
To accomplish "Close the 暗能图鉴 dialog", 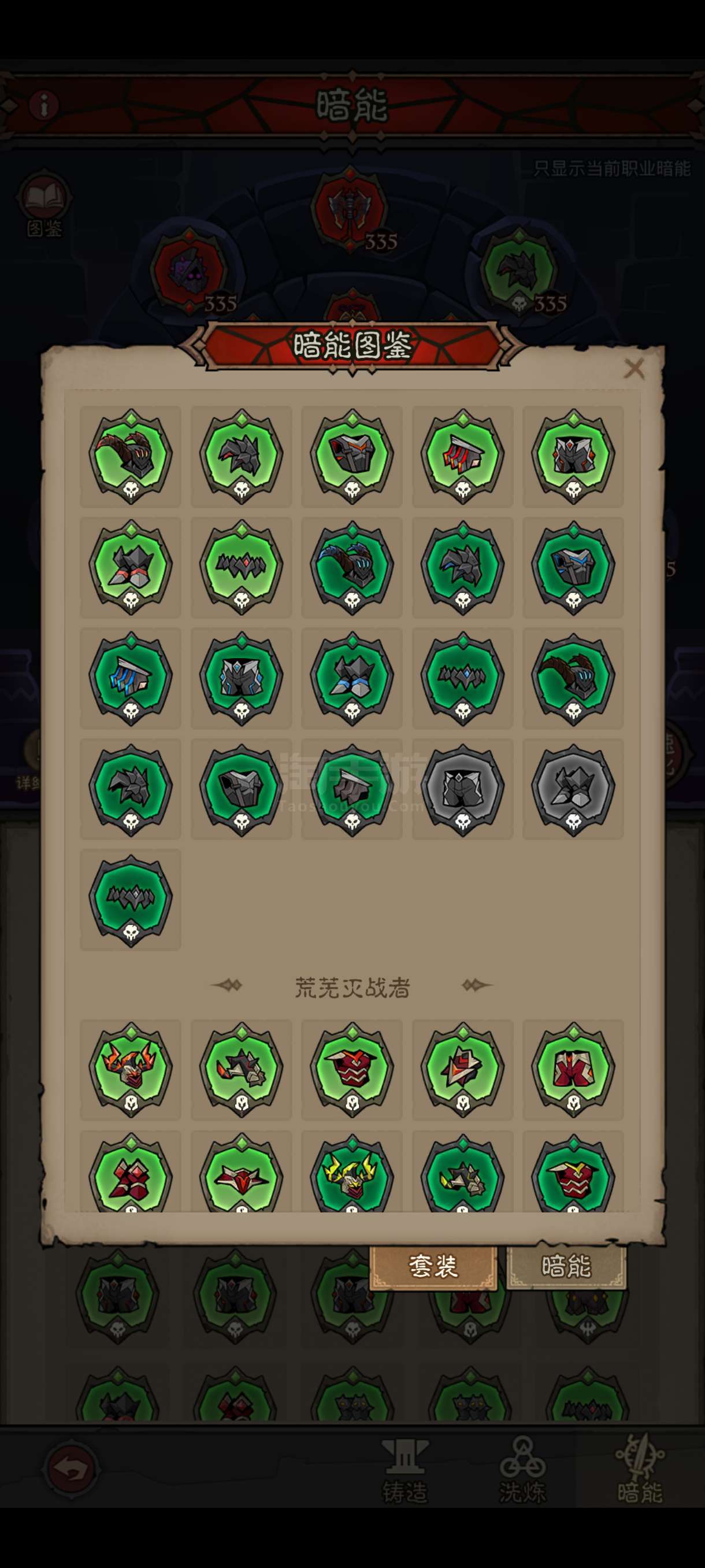I will (x=634, y=368).
